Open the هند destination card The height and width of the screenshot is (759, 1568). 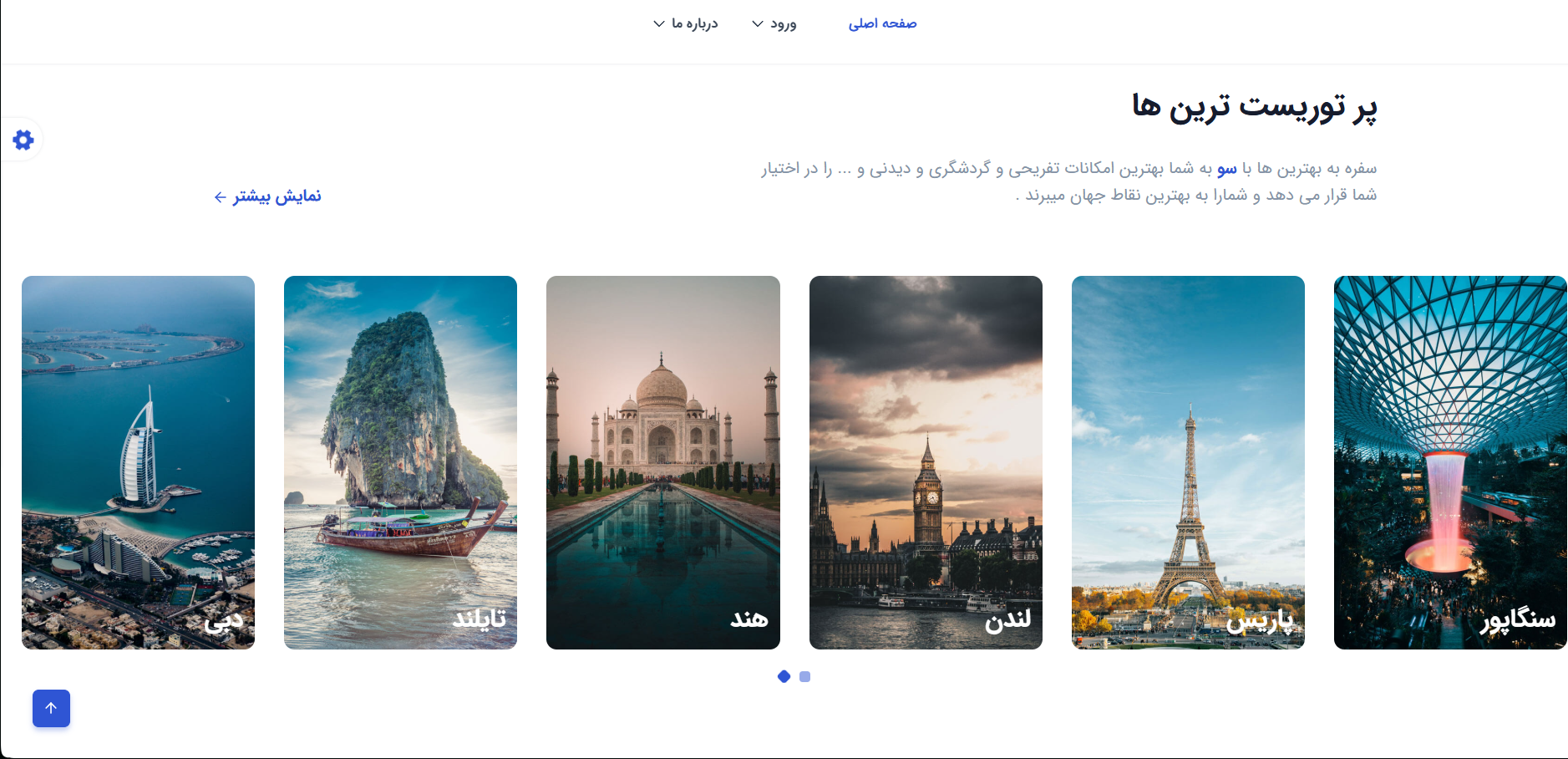662,462
